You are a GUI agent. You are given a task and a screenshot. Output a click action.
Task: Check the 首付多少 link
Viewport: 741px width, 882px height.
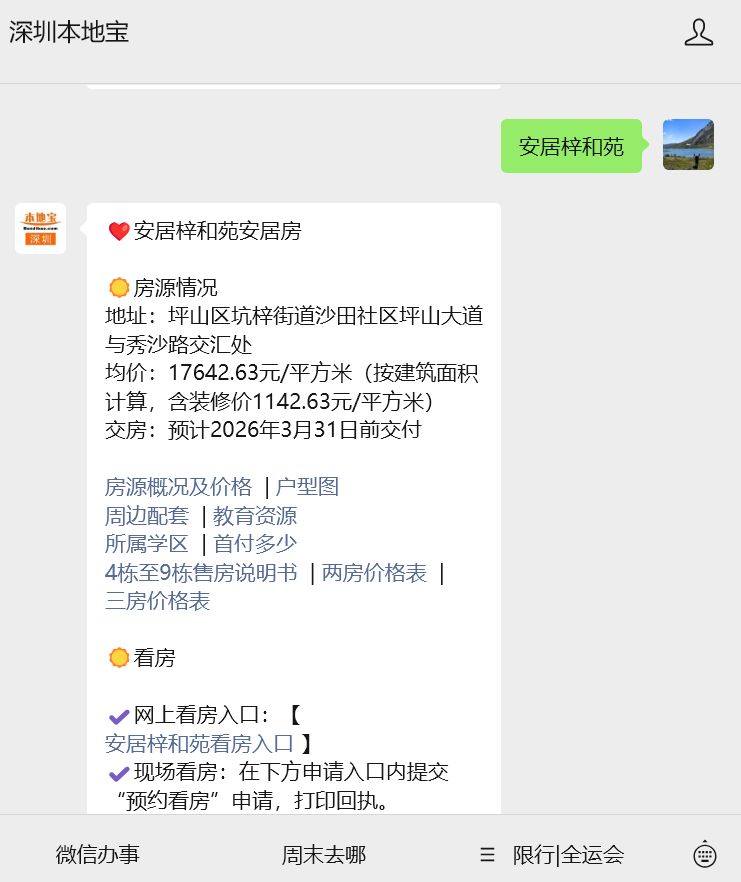pos(254,544)
